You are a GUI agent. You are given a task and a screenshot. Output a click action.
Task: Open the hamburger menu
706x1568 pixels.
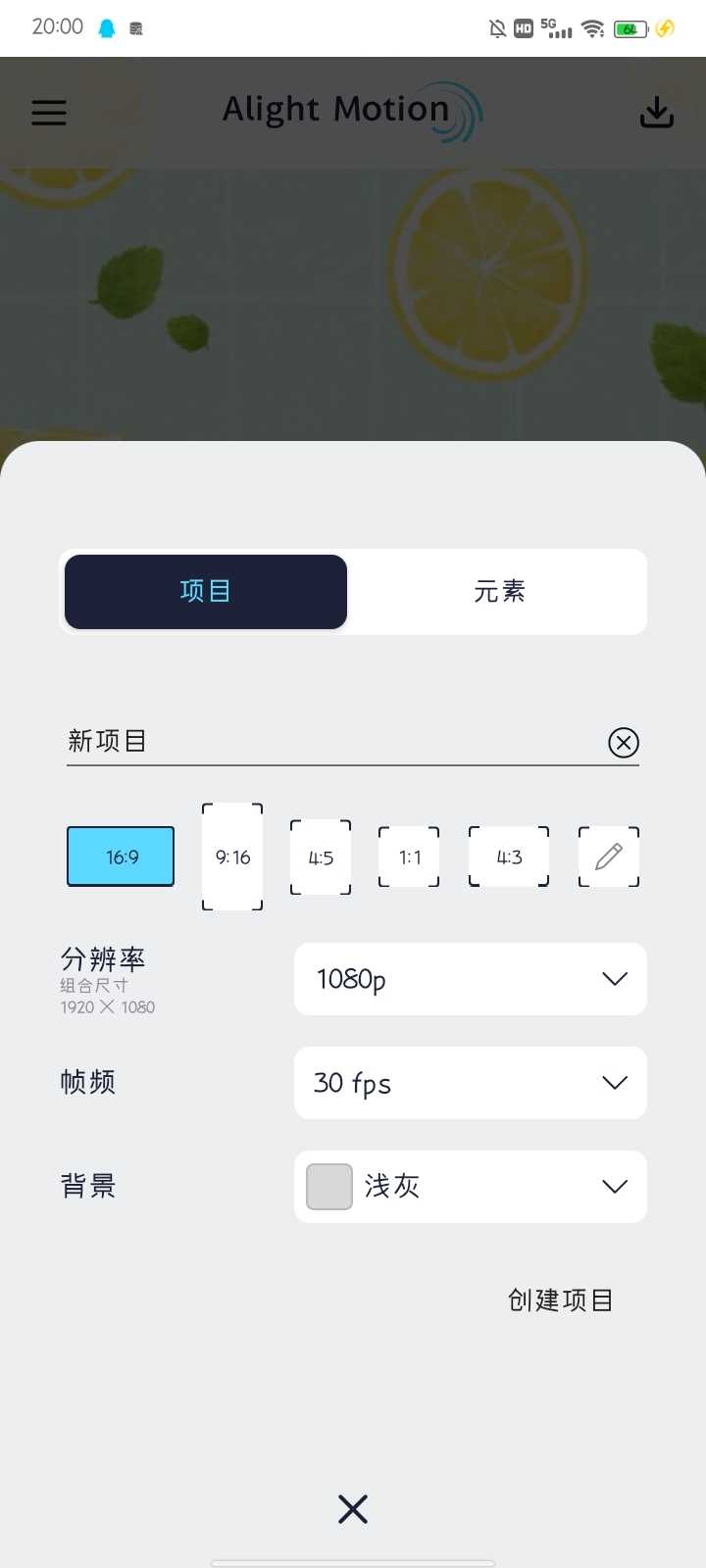(x=49, y=113)
